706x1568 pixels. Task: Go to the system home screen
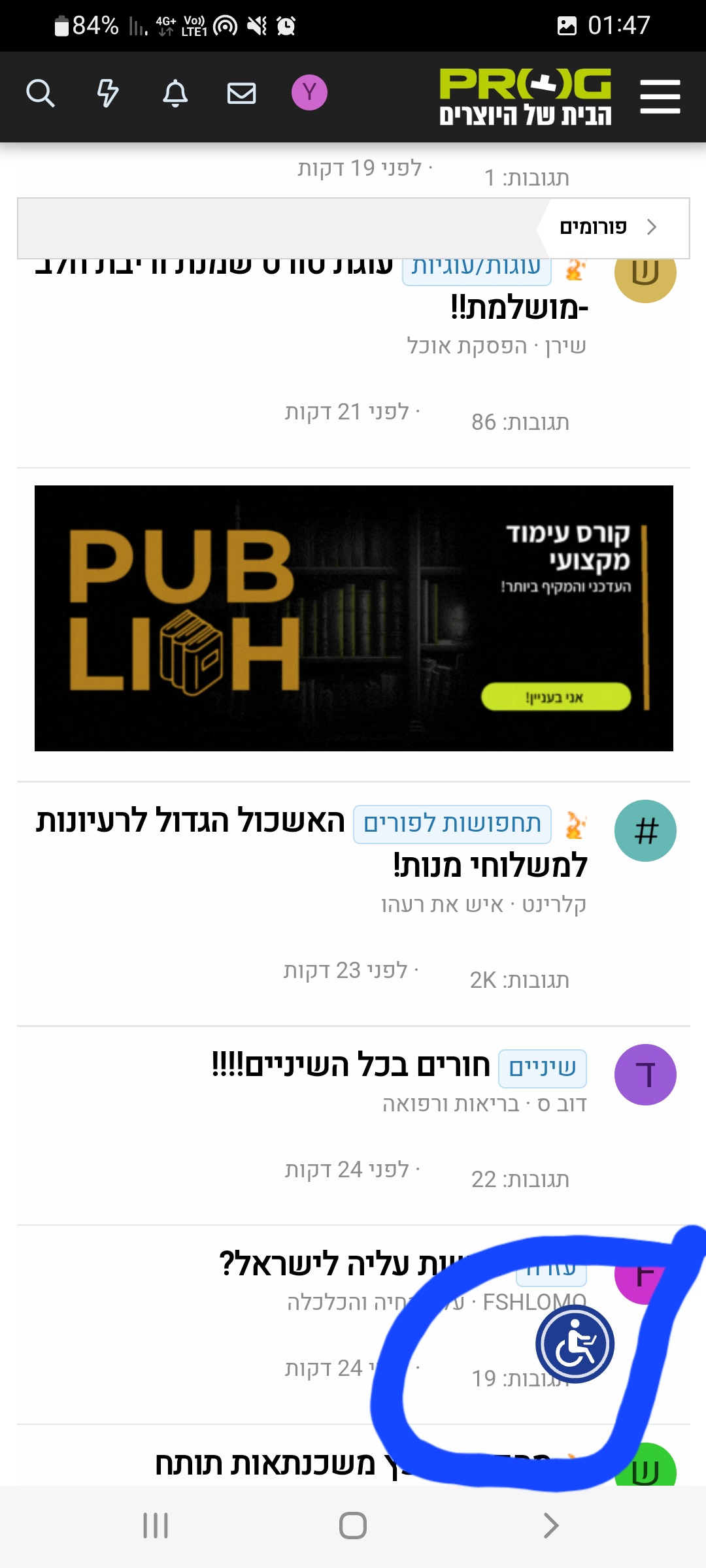click(x=353, y=1526)
